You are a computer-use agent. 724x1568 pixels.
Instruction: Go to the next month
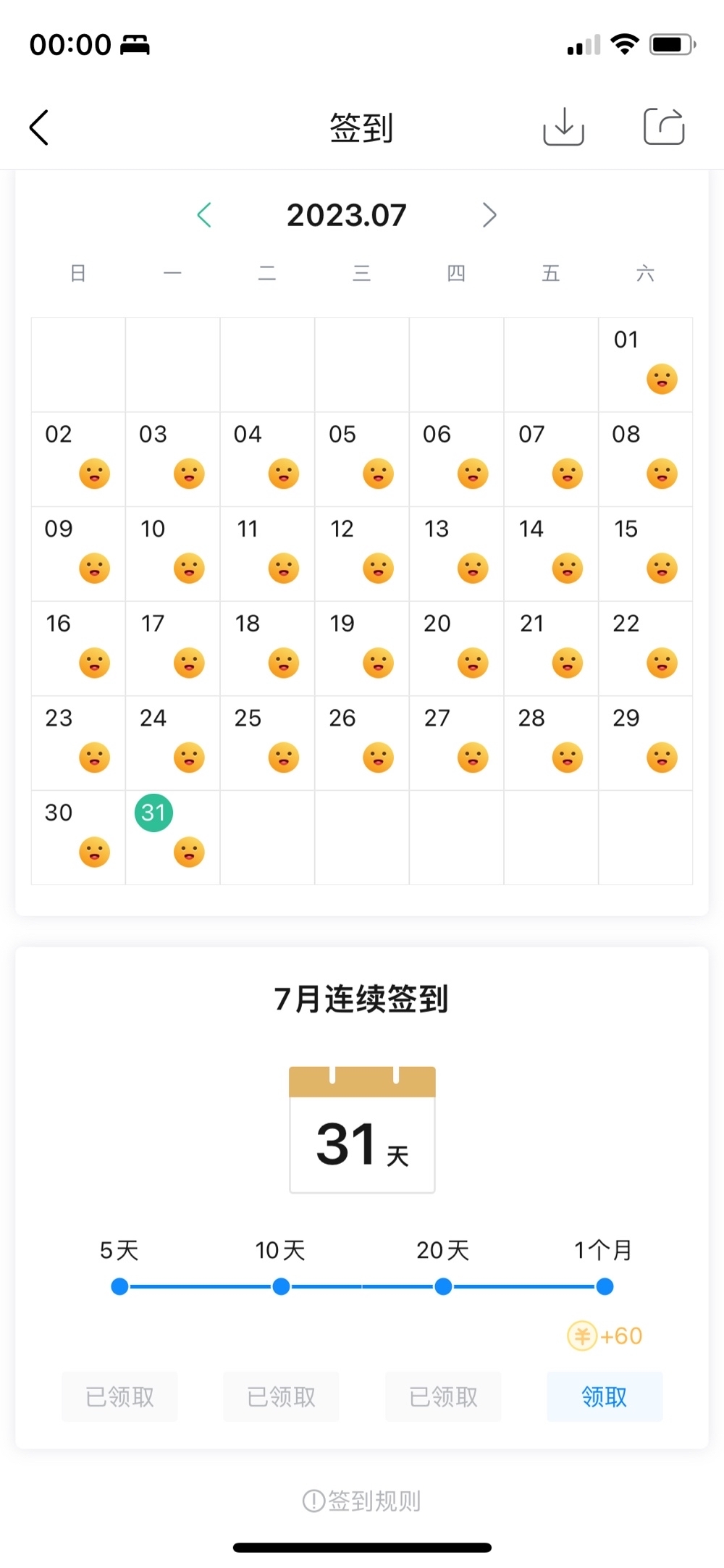click(x=489, y=215)
